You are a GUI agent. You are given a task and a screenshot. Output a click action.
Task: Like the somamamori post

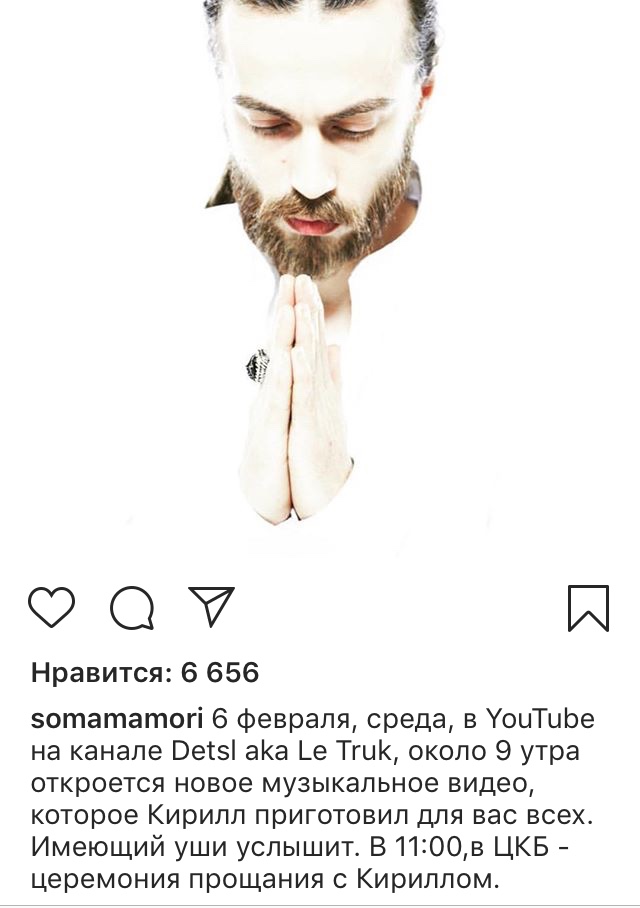click(x=51, y=607)
